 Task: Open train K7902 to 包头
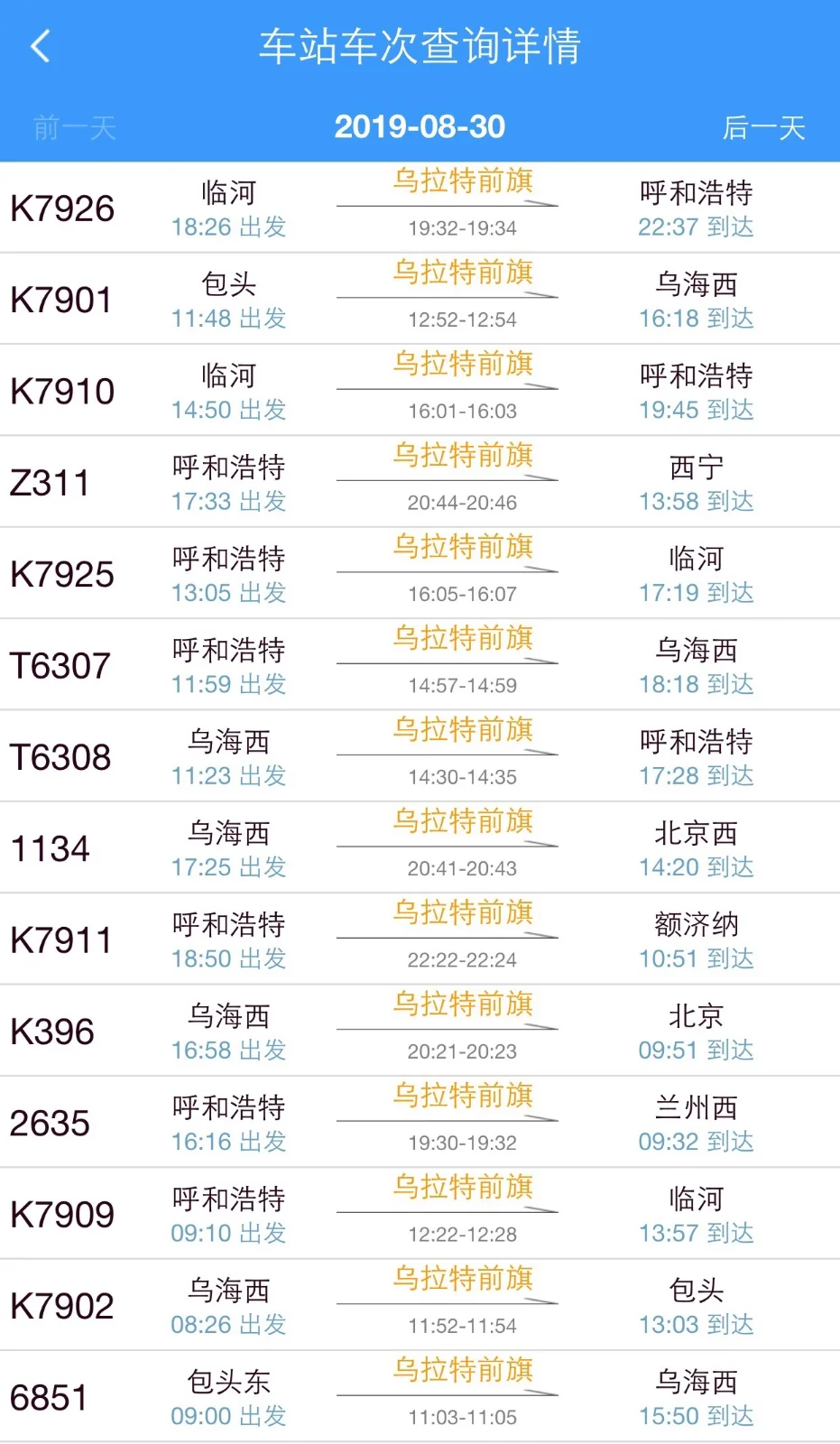[x=61, y=1304]
